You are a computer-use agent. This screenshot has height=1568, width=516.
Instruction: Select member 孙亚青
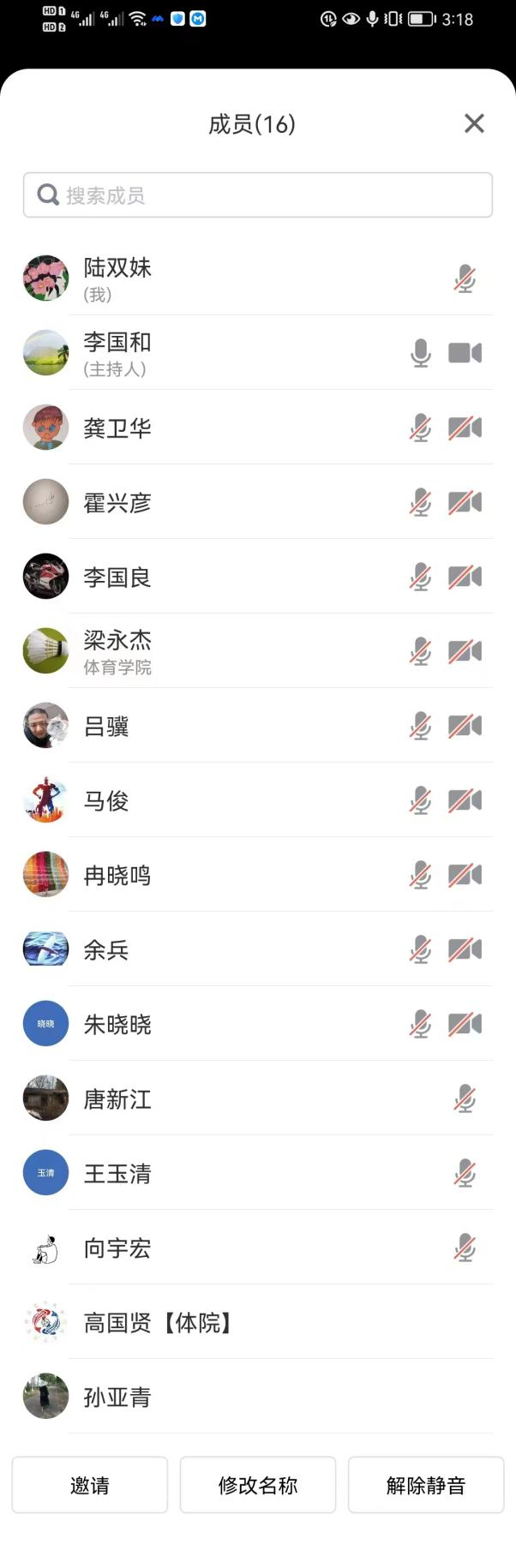(x=117, y=1397)
